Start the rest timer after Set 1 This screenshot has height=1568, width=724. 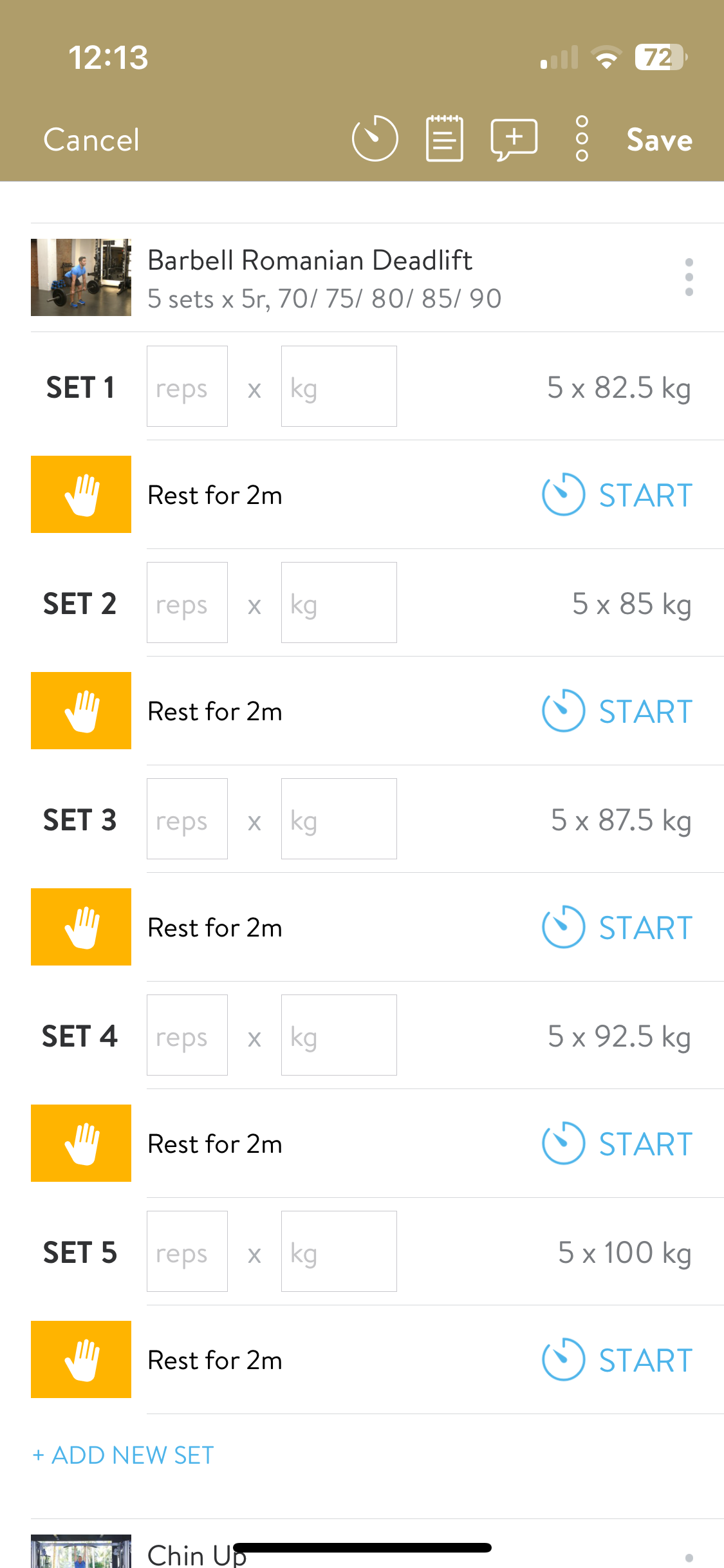617,495
